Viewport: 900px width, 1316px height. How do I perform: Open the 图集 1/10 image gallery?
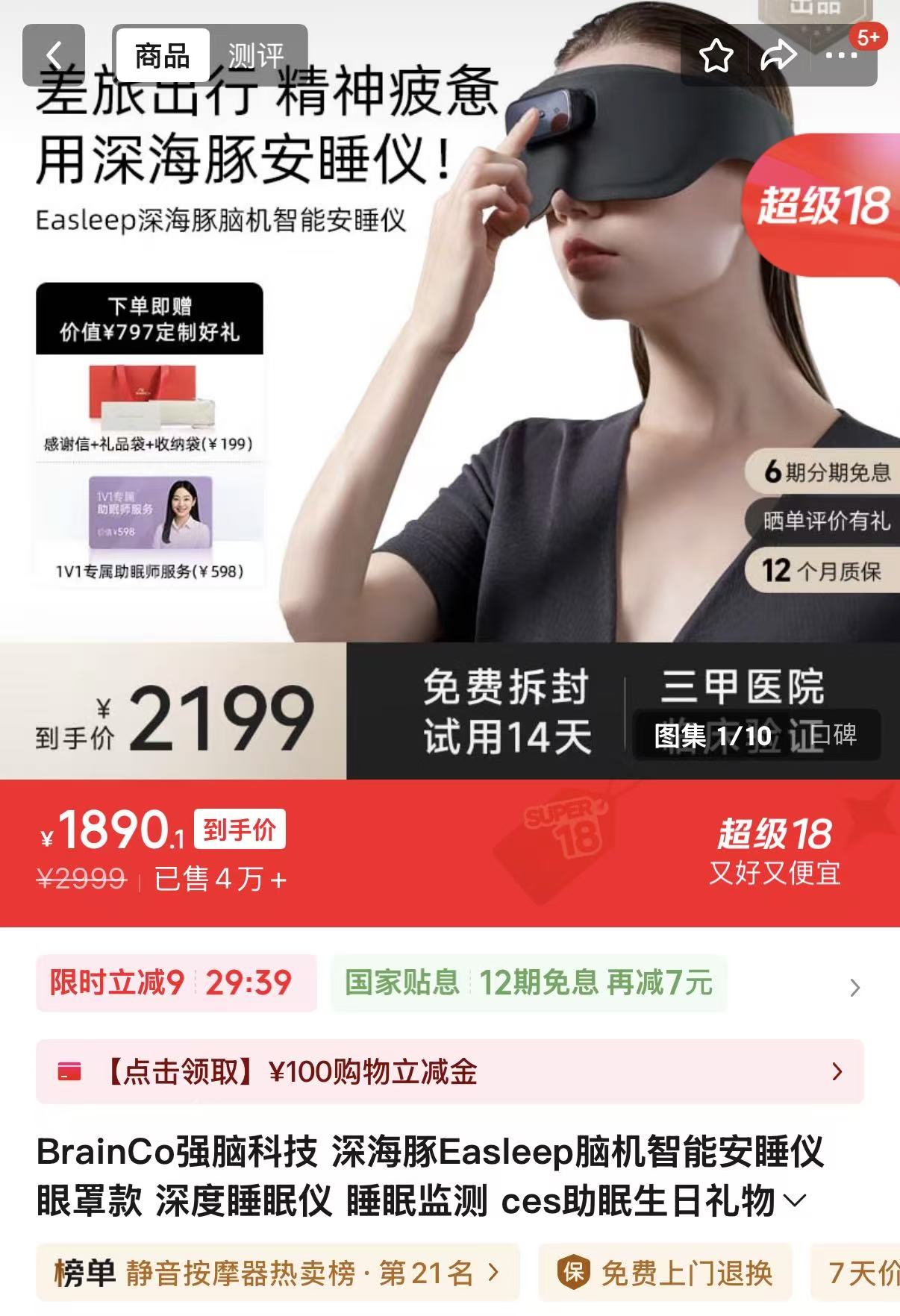(713, 736)
